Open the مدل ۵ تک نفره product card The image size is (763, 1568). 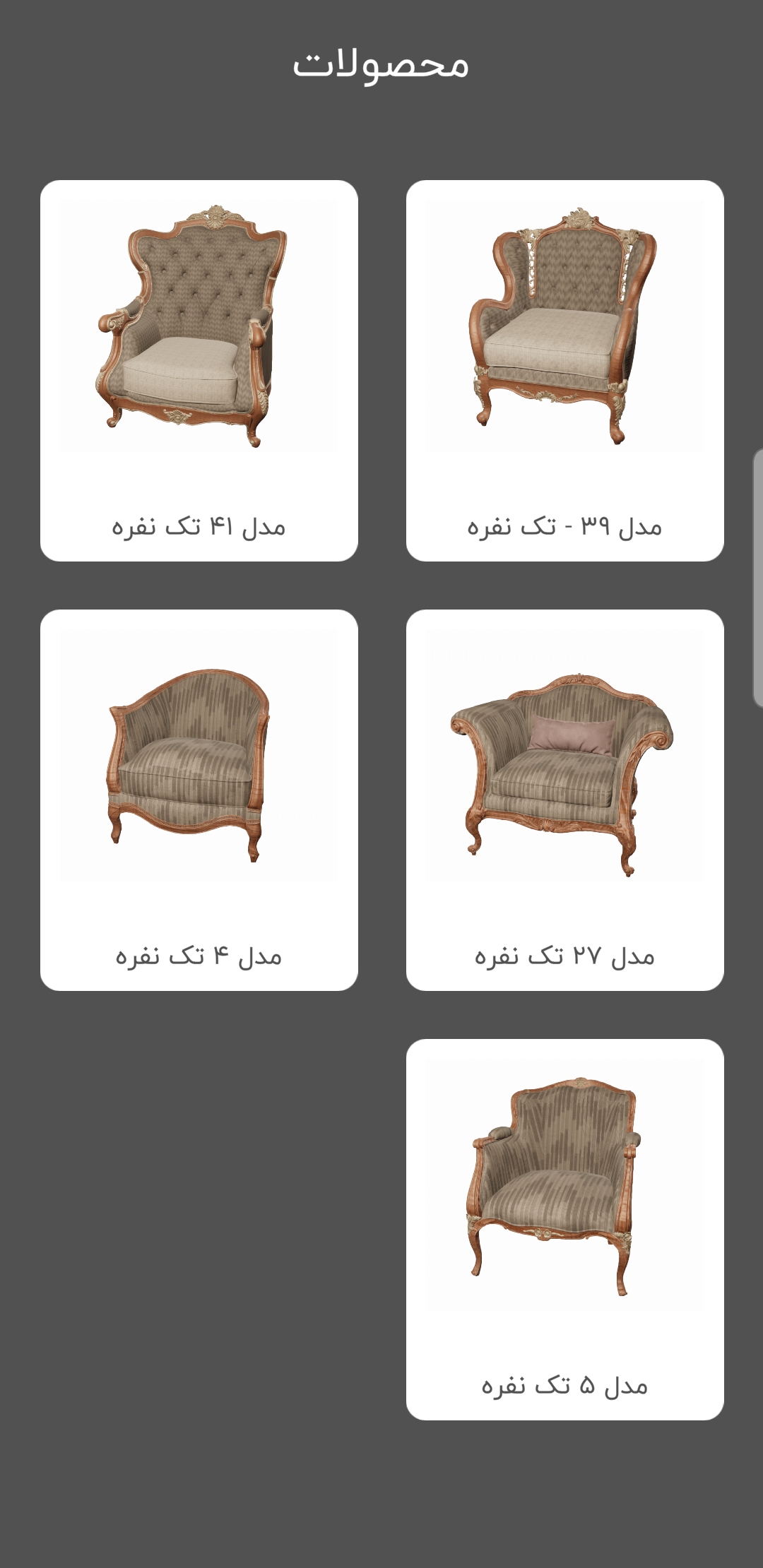(564, 1229)
